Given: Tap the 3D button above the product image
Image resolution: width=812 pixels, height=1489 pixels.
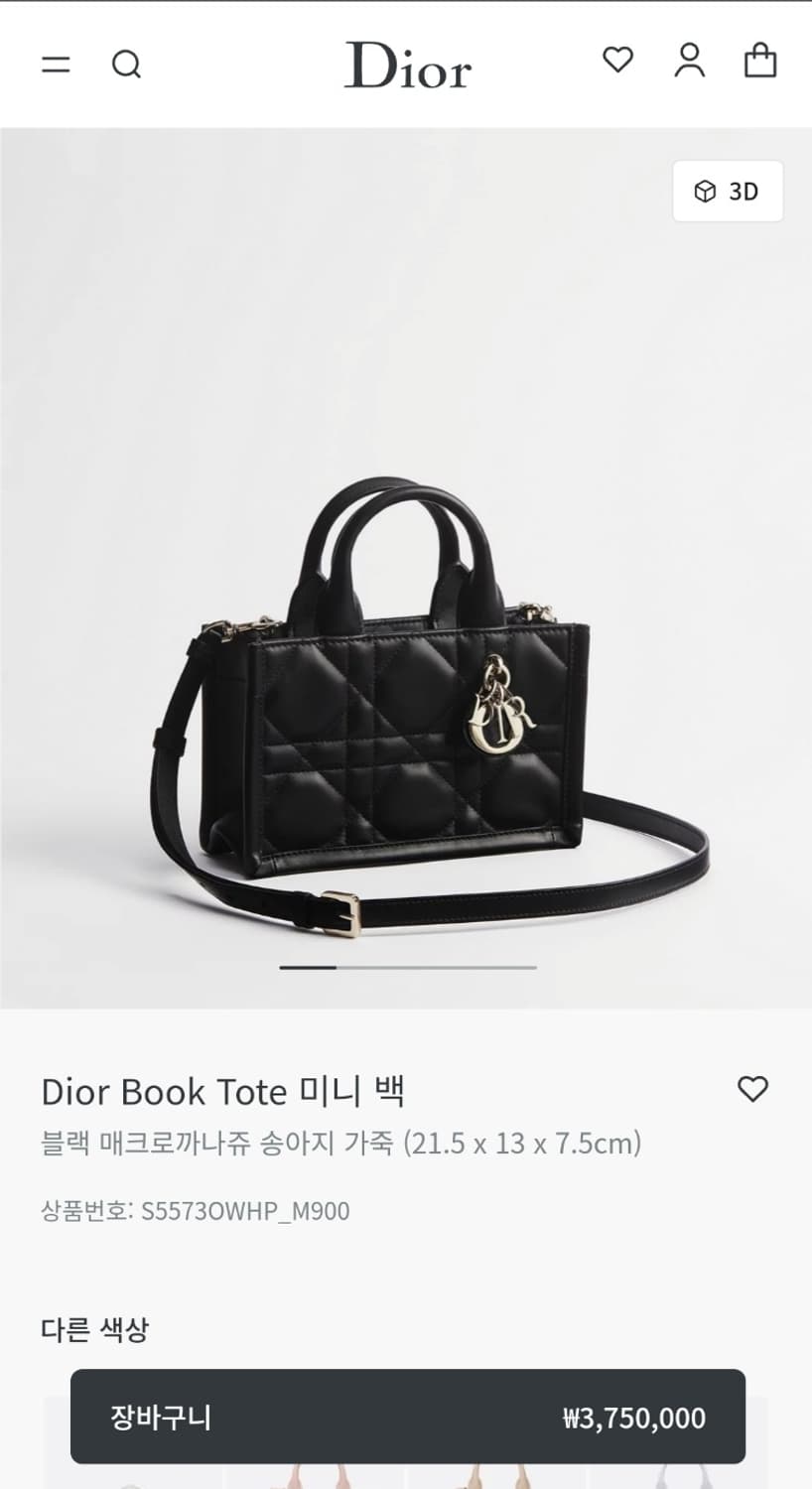Looking at the screenshot, I should (x=728, y=191).
